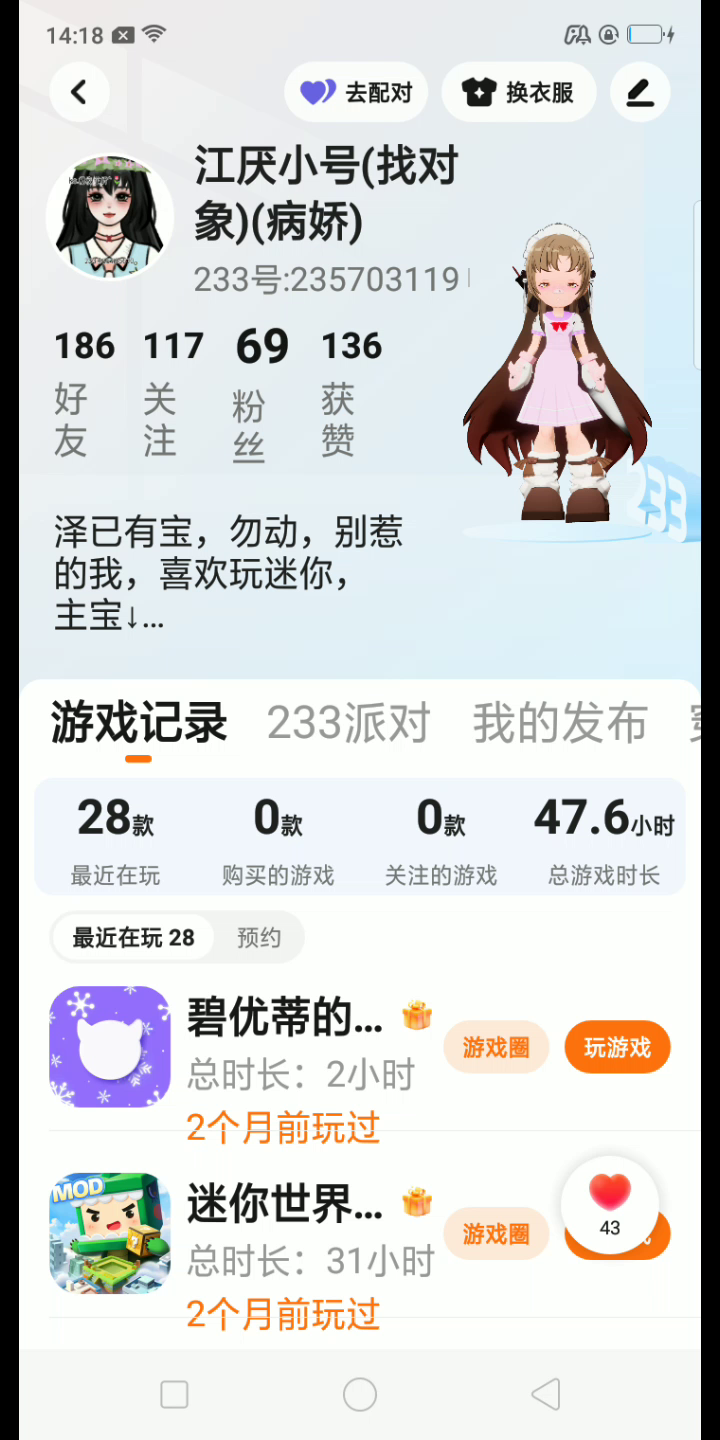Edit profile with the pencil icon
This screenshot has height=1440, width=720.
pyautogui.click(x=640, y=93)
